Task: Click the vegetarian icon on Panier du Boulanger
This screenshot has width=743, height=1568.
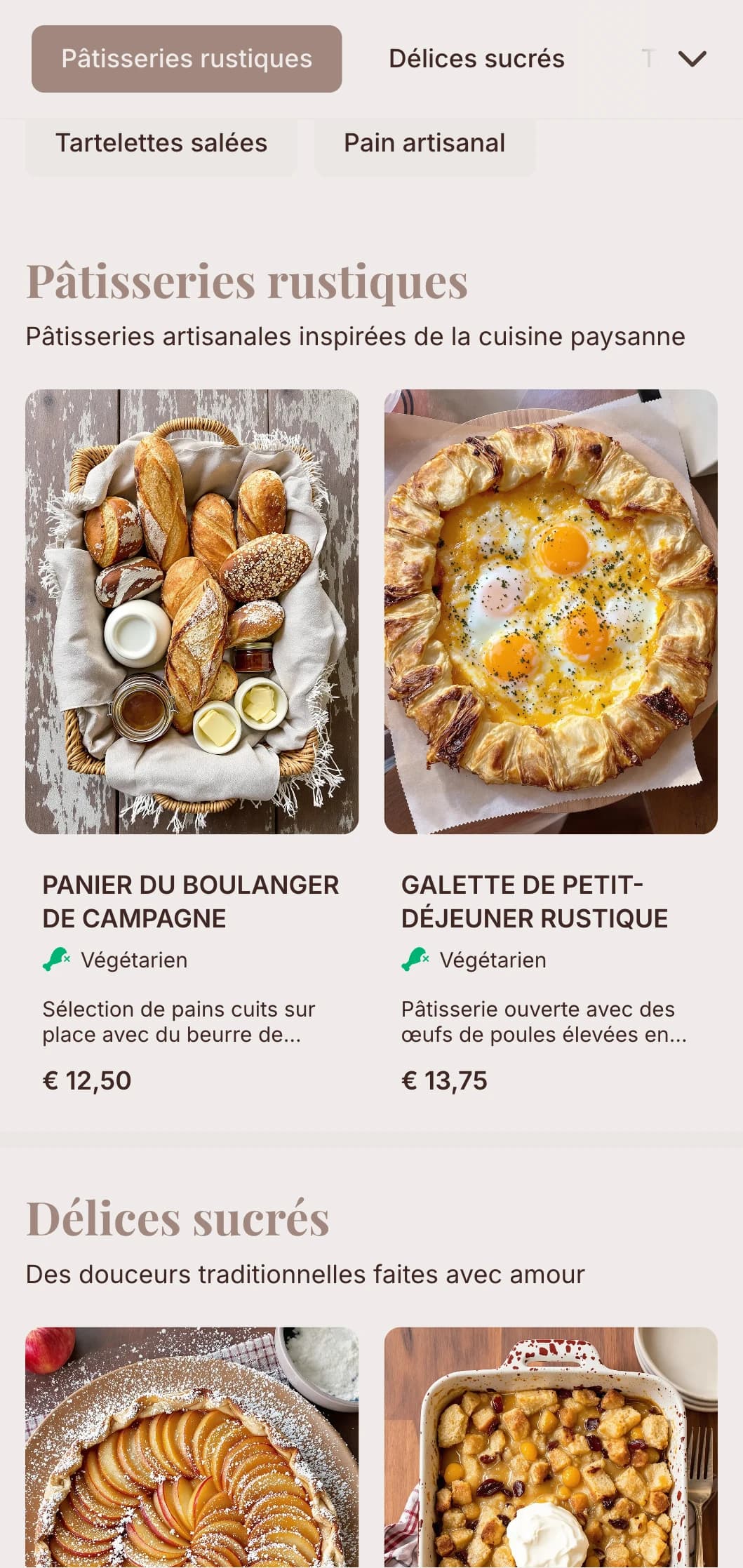Action: 57,959
